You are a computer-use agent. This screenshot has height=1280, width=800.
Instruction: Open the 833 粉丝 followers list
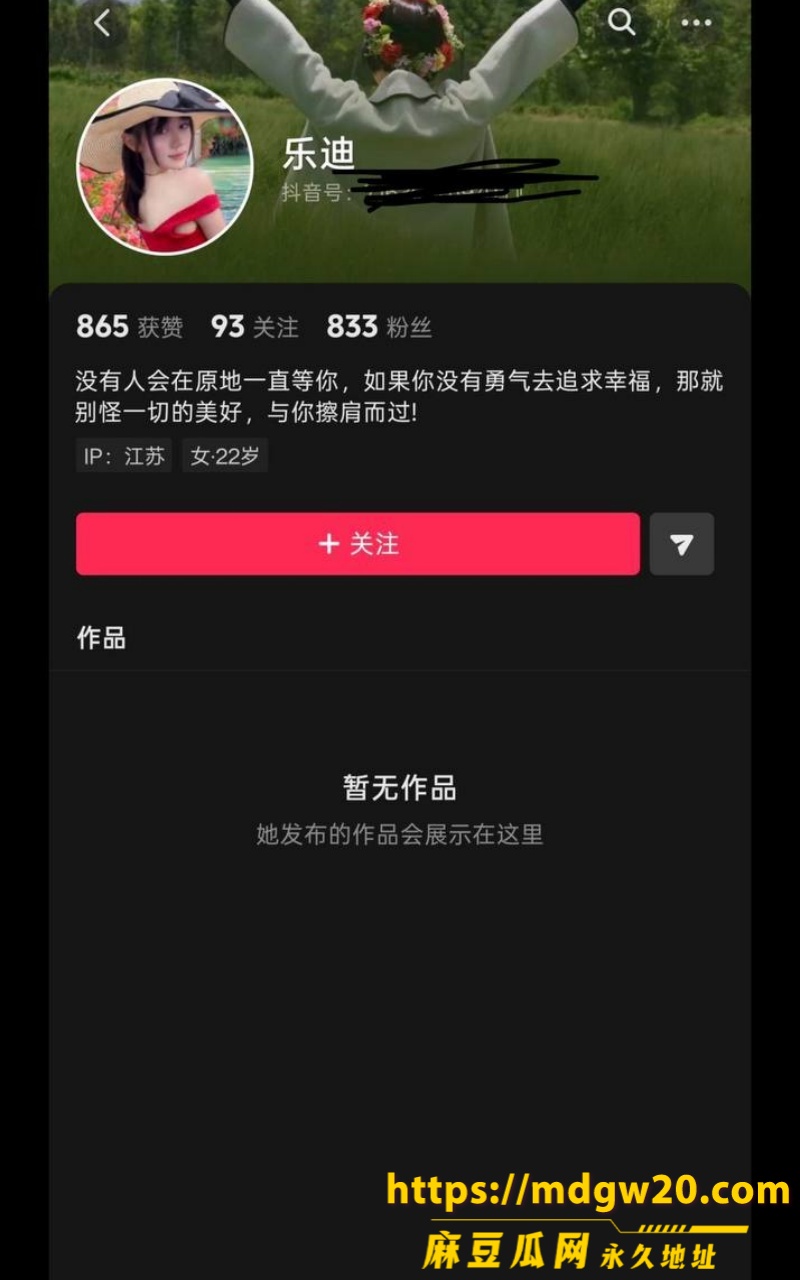[379, 327]
